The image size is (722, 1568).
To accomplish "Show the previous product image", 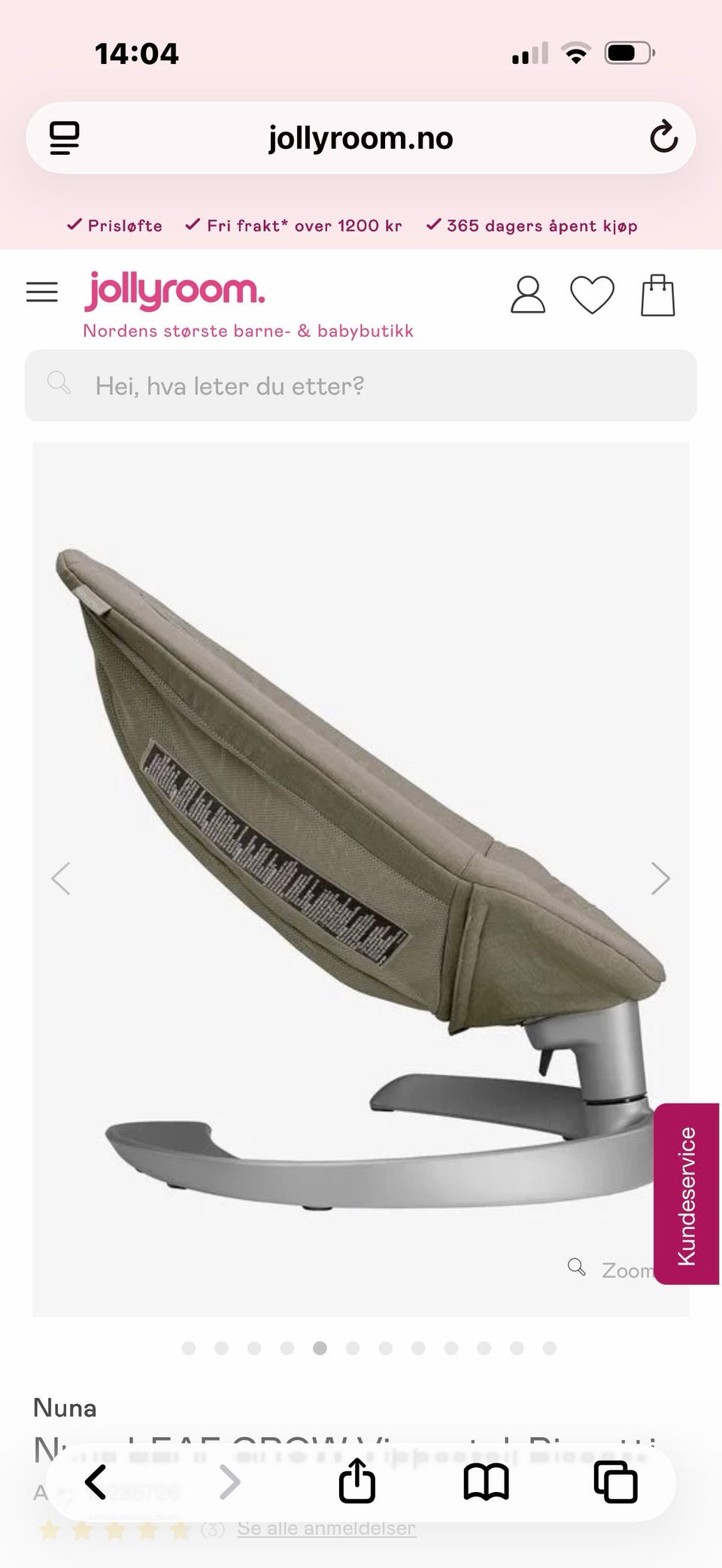I will (61, 878).
